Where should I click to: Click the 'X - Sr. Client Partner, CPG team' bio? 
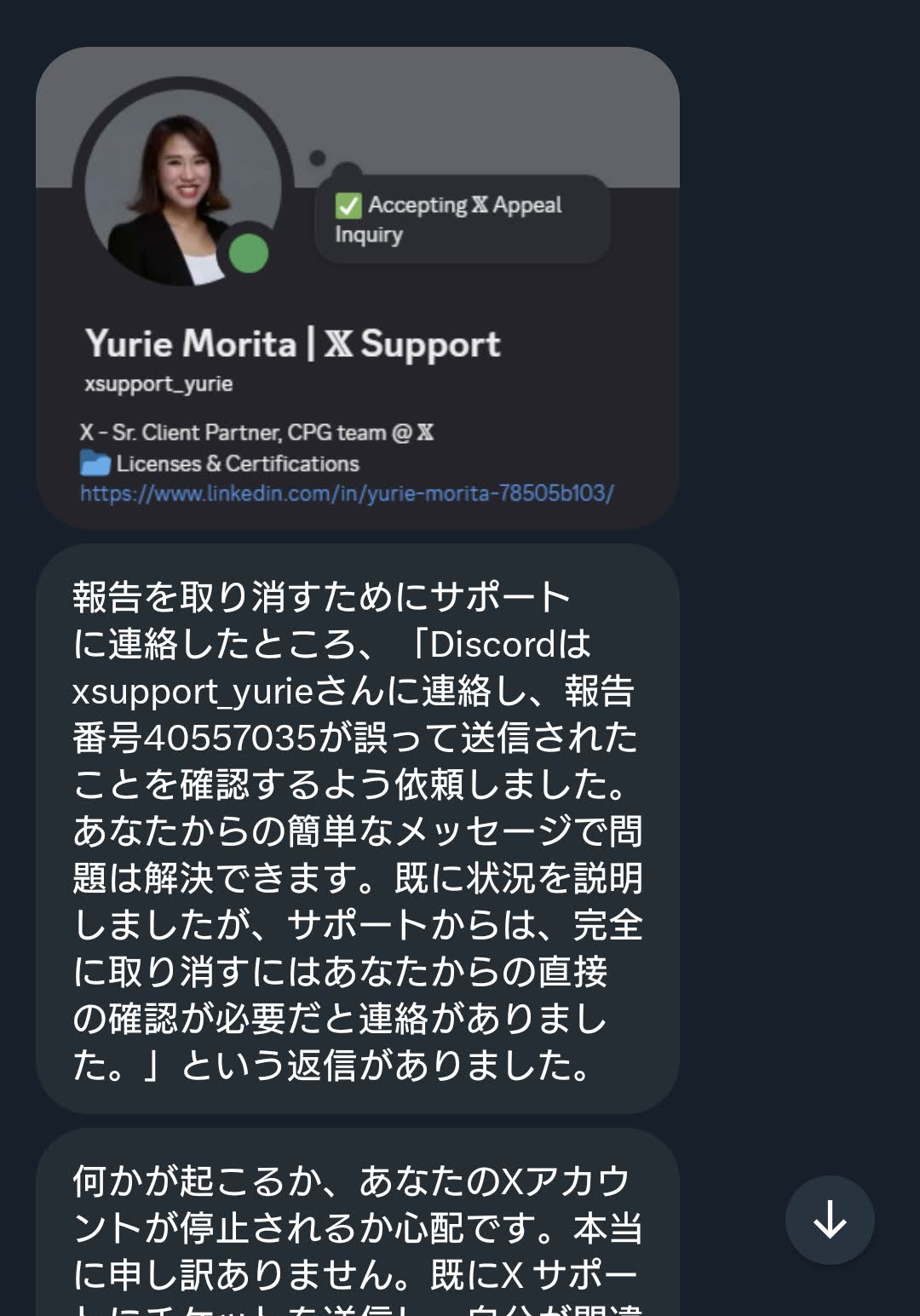coord(256,432)
